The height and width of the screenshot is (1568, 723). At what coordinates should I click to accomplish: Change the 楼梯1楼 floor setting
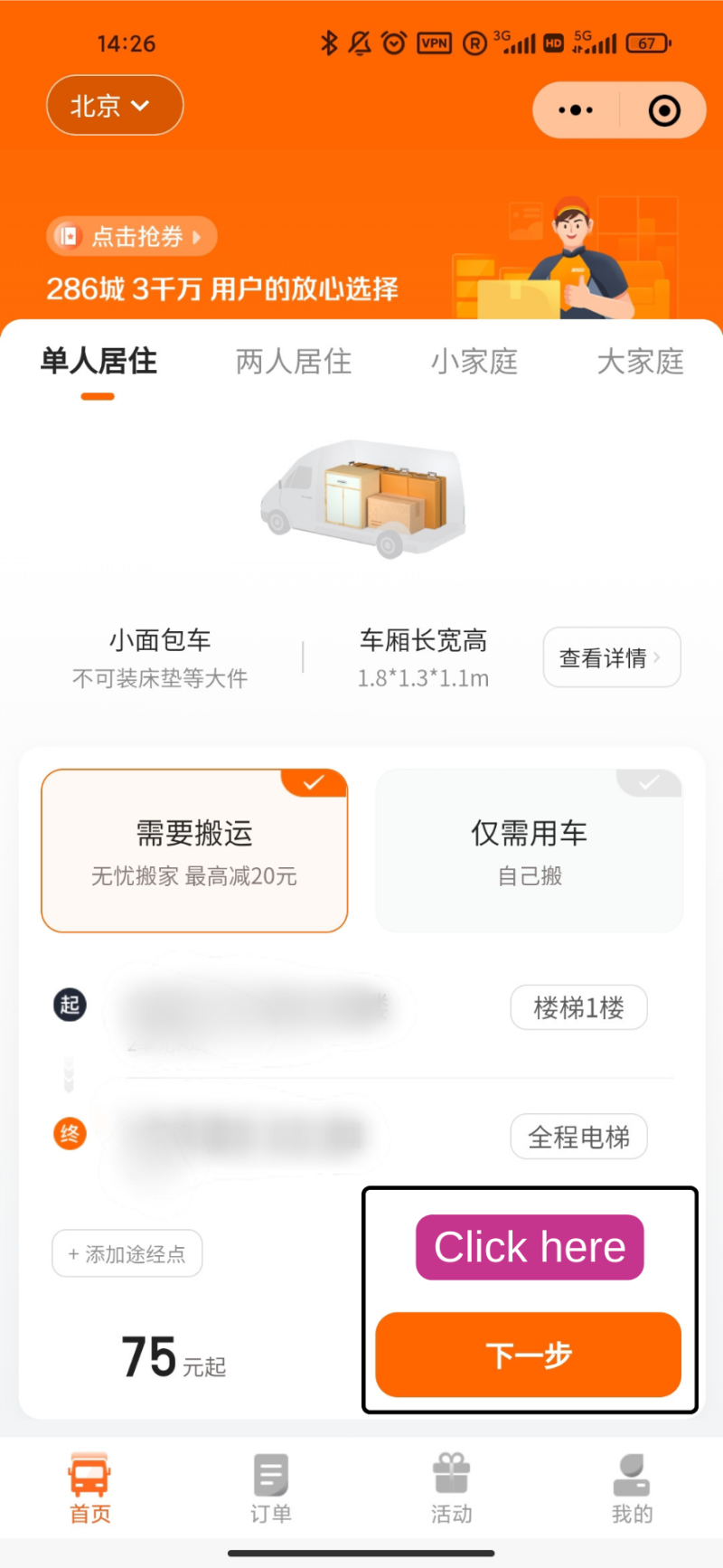coord(578,1007)
